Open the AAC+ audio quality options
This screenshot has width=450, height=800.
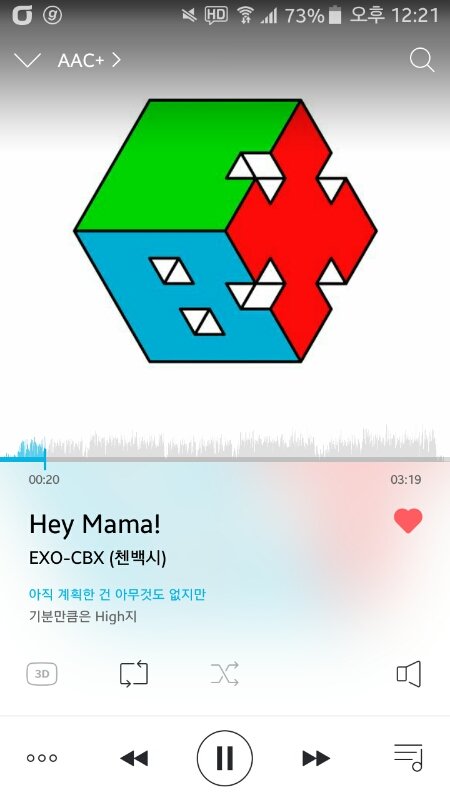tap(89, 60)
